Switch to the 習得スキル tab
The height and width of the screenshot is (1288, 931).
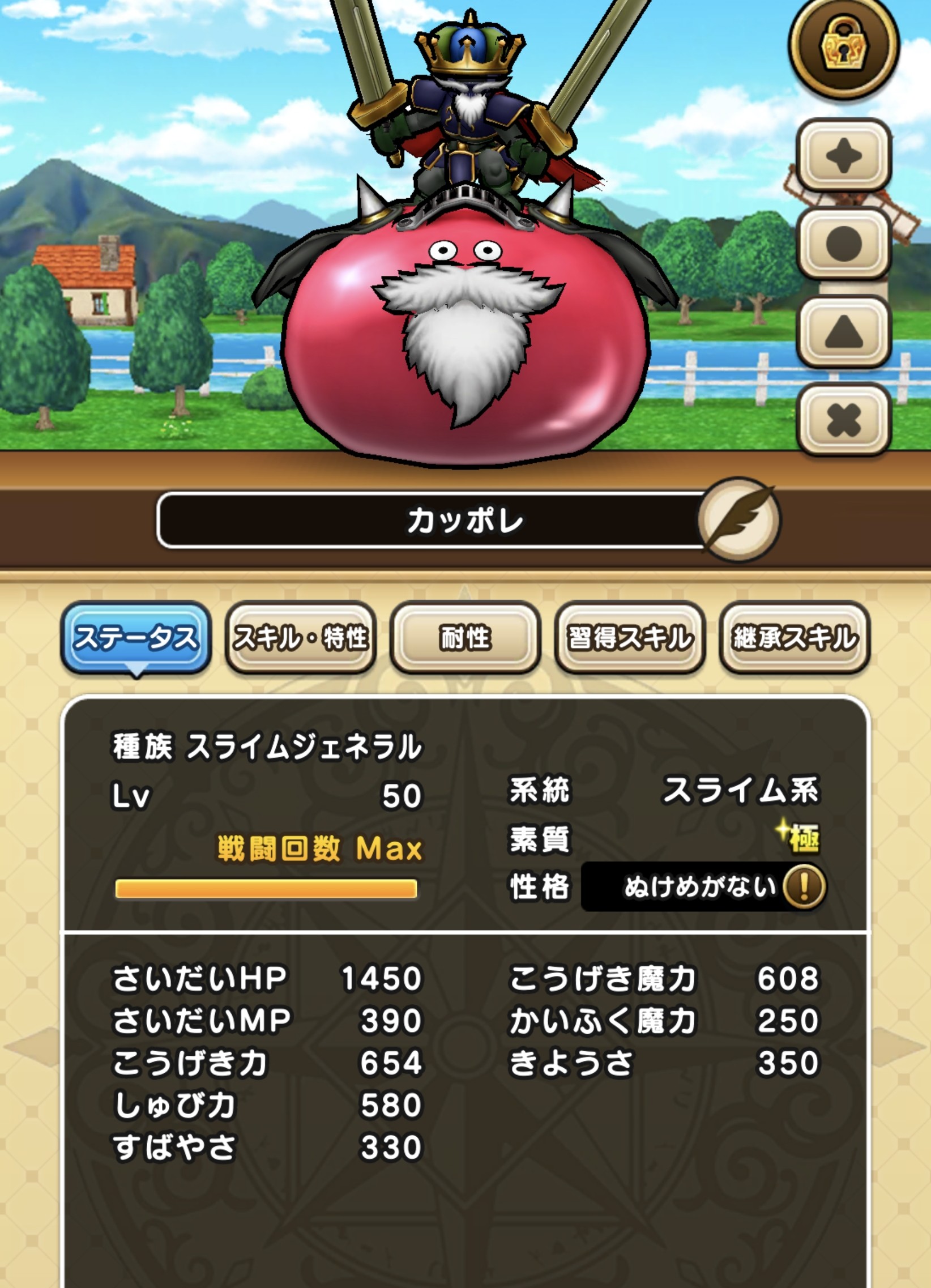[630, 637]
